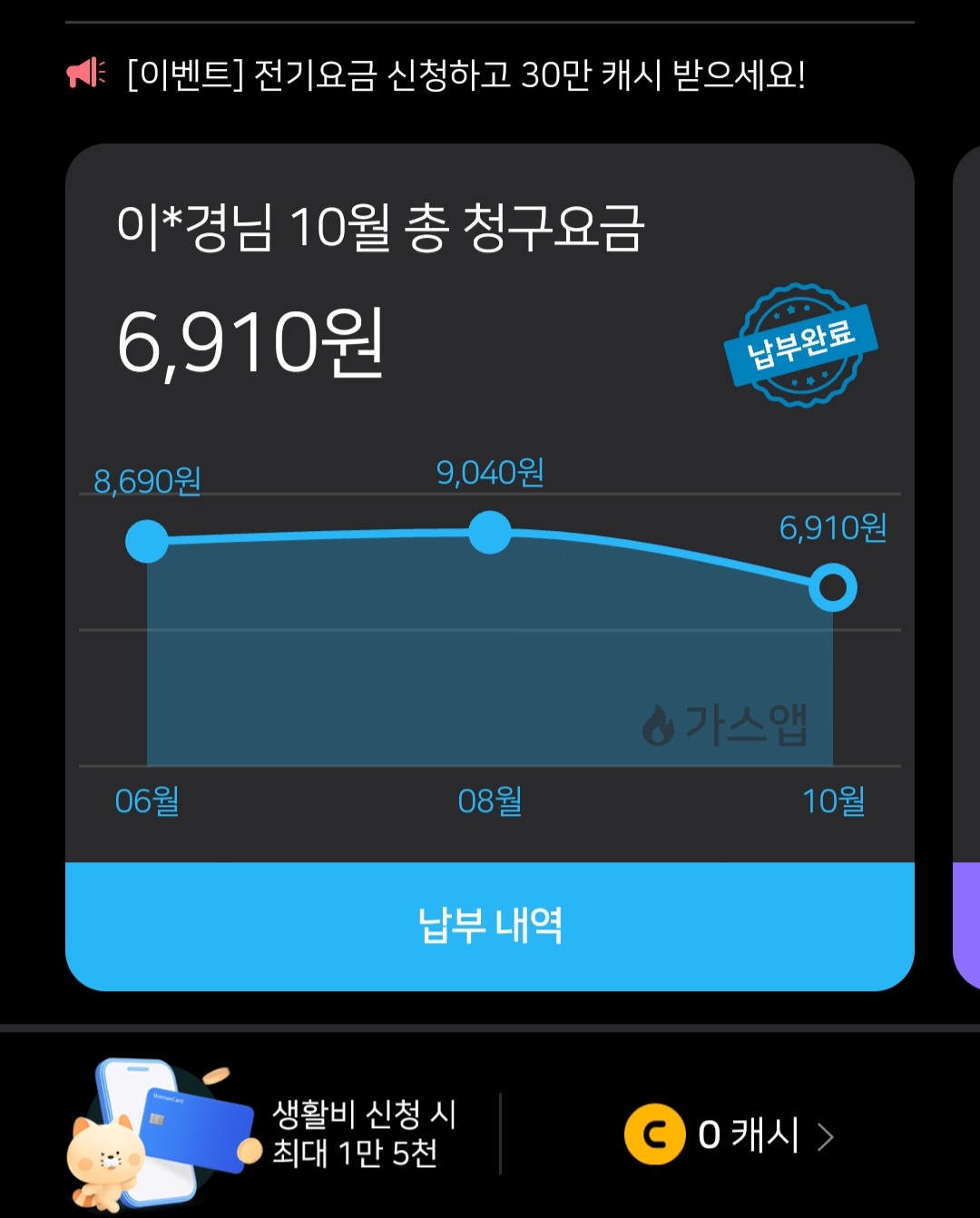Tap the 납부 내역 button

(x=490, y=926)
